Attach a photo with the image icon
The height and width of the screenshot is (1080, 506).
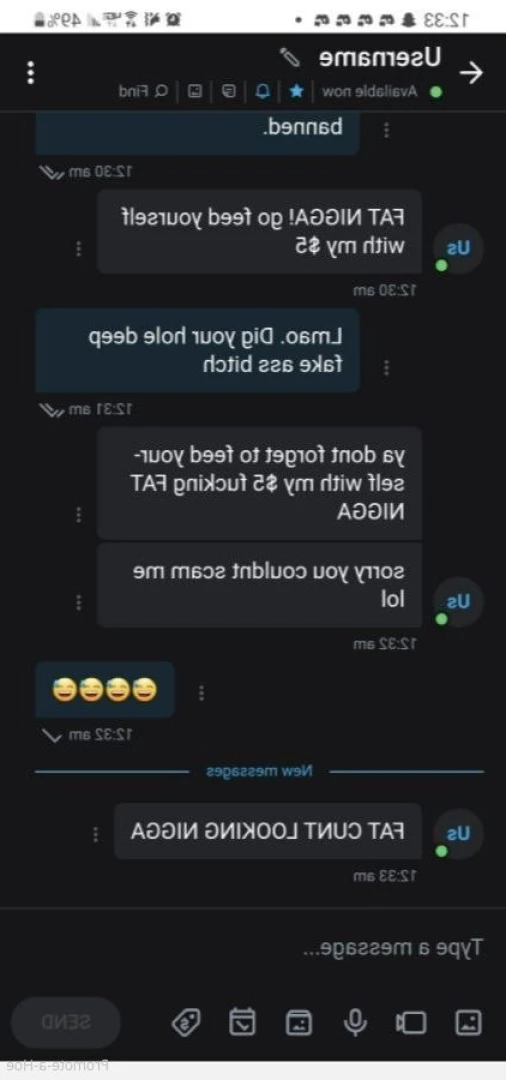[469, 1022]
